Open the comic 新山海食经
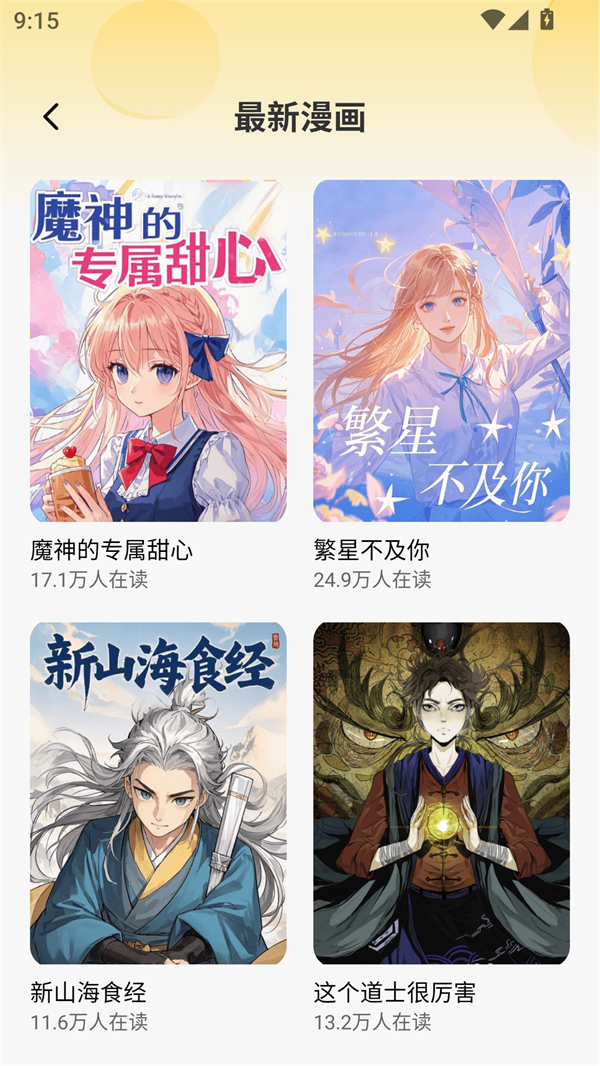 [158, 793]
